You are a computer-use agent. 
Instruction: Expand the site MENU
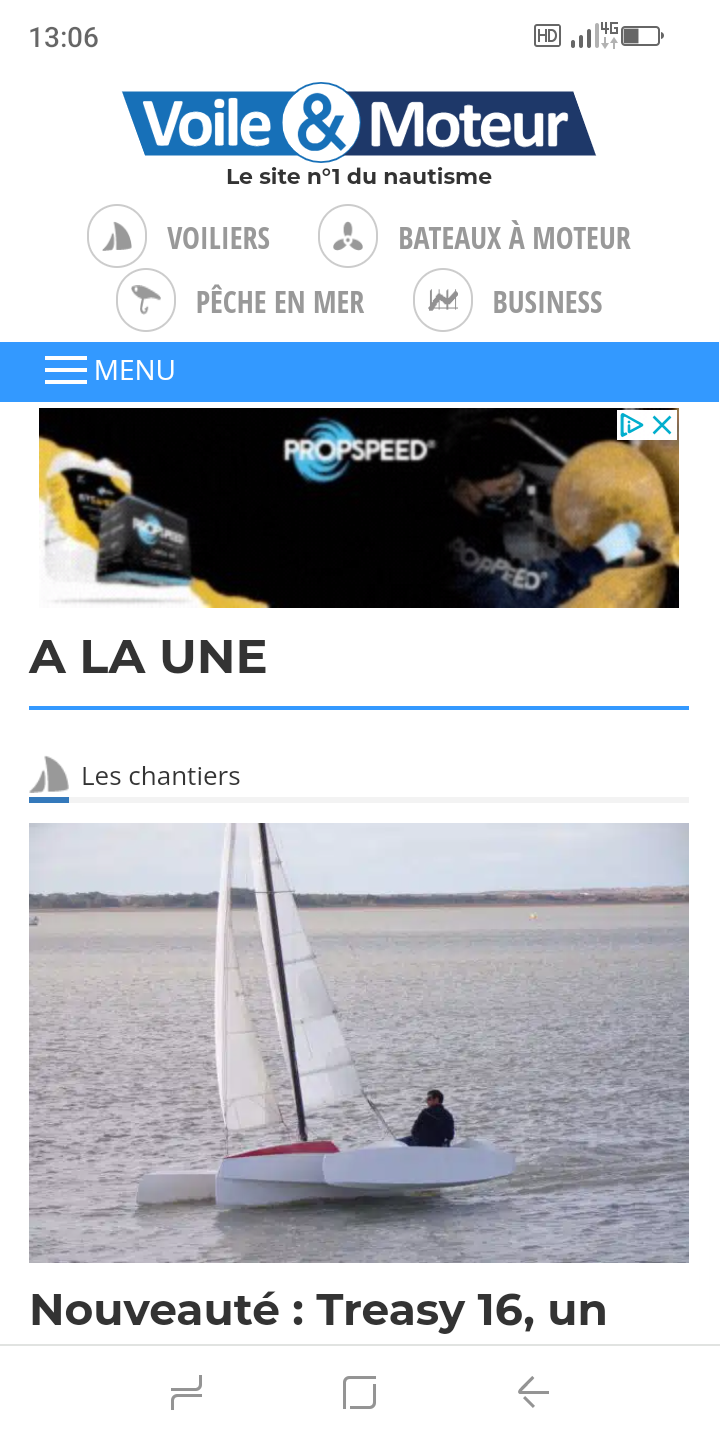tap(110, 371)
